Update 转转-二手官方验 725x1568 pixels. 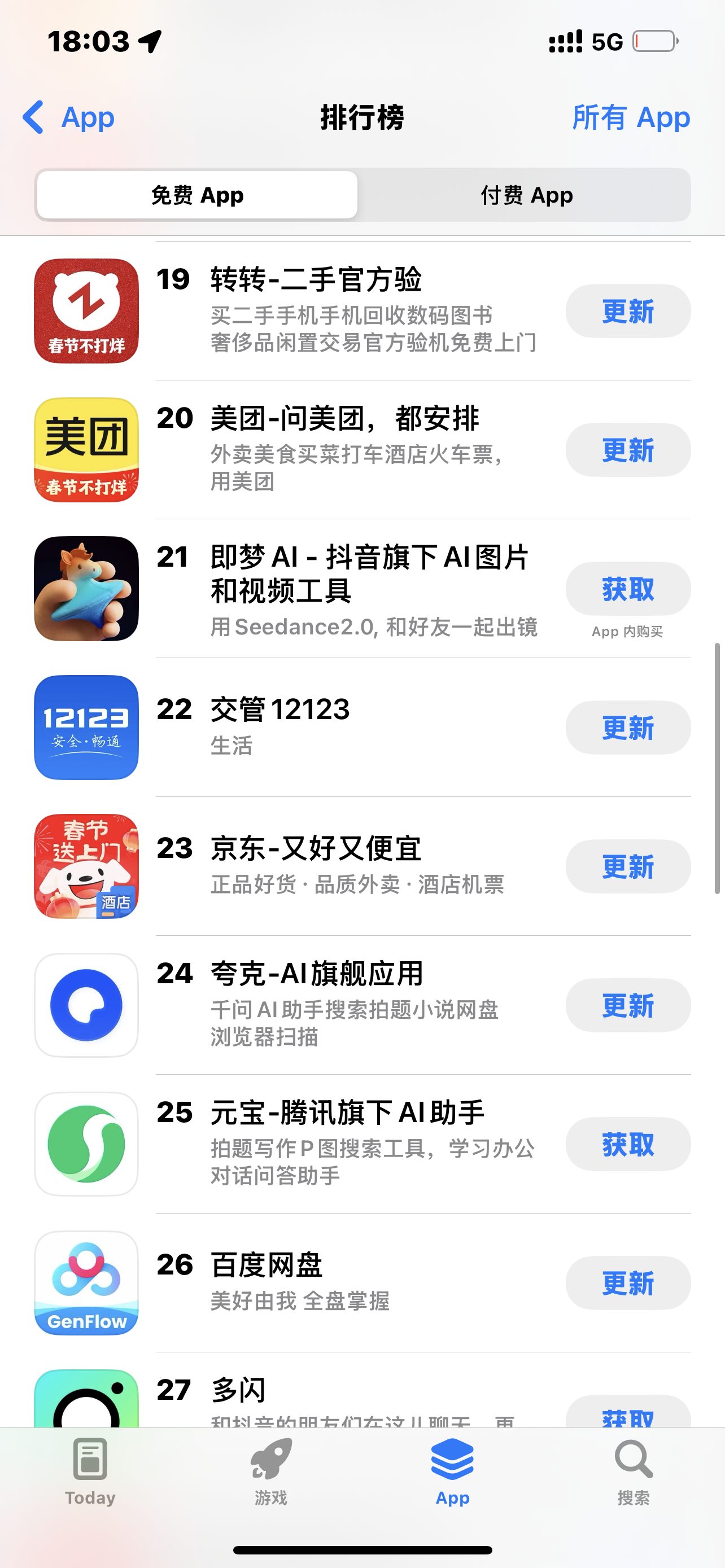pyautogui.click(x=628, y=311)
